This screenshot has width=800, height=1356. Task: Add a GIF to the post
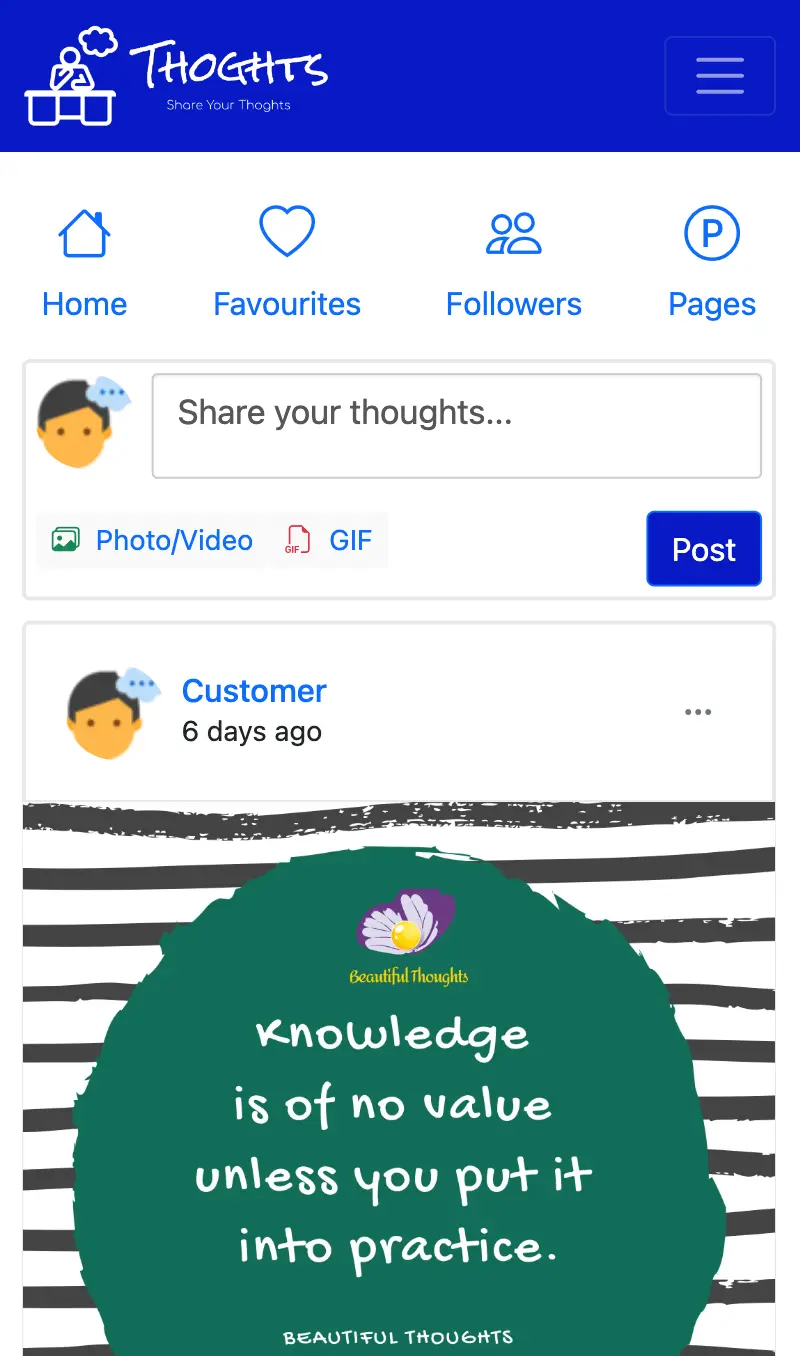coord(329,541)
